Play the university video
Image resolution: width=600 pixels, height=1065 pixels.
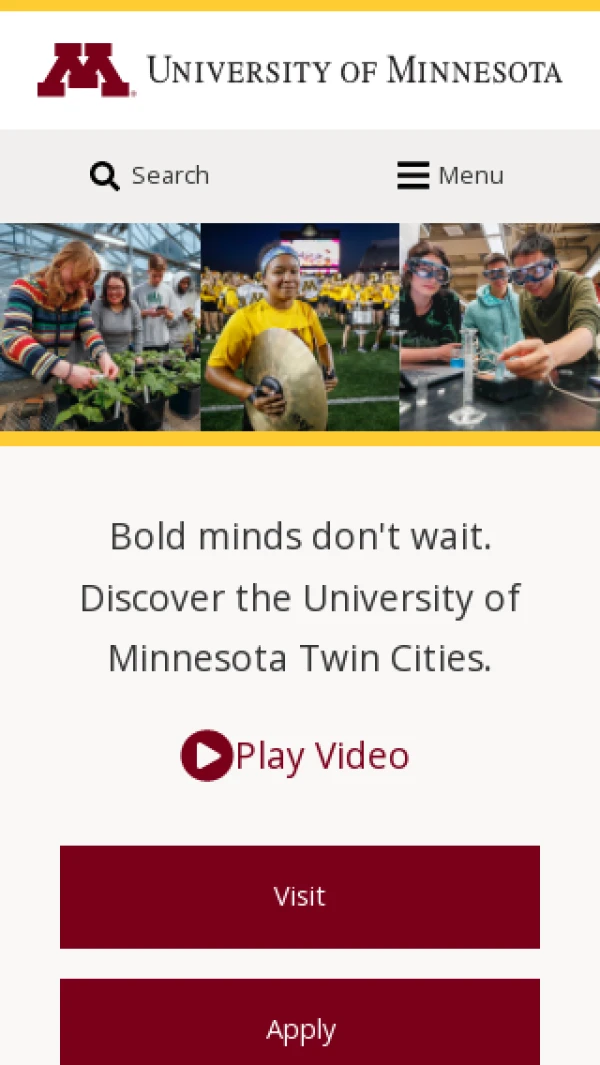click(295, 756)
